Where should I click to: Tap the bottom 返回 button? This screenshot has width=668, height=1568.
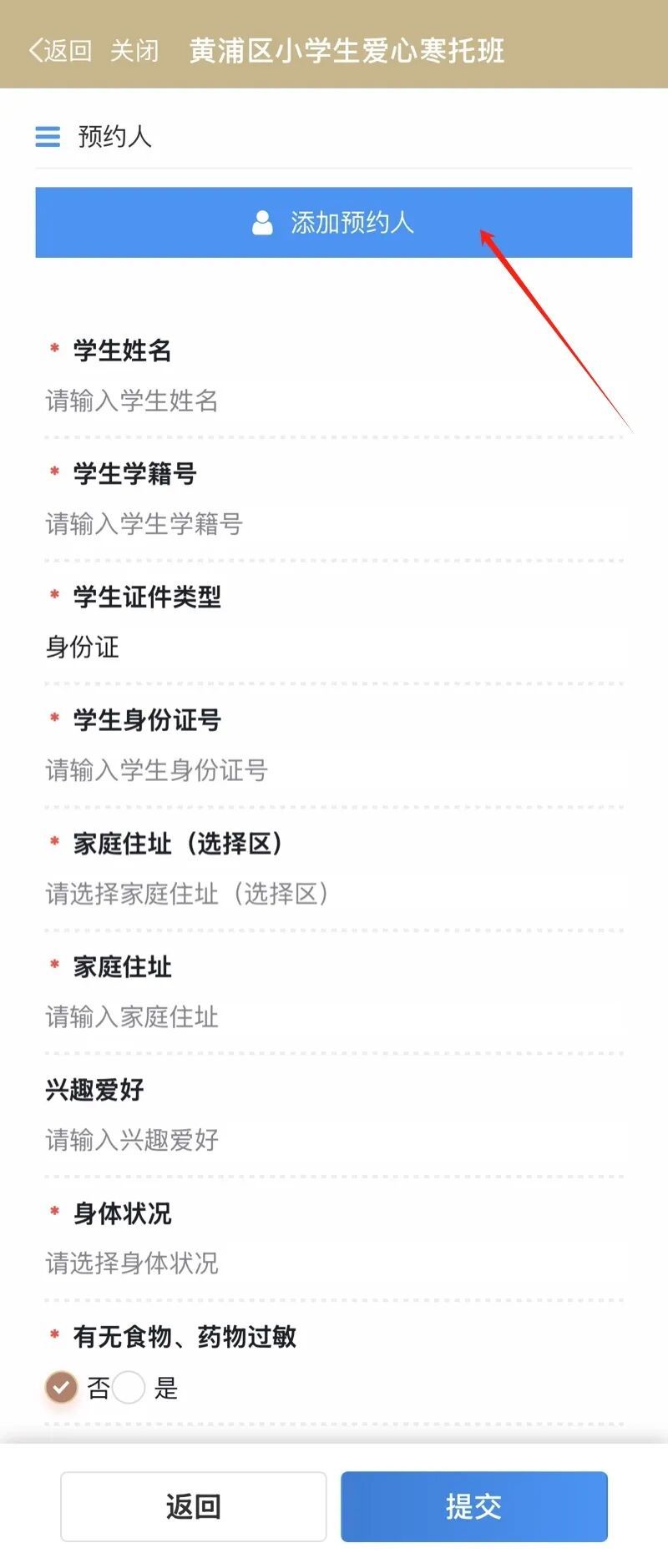[x=193, y=1506]
